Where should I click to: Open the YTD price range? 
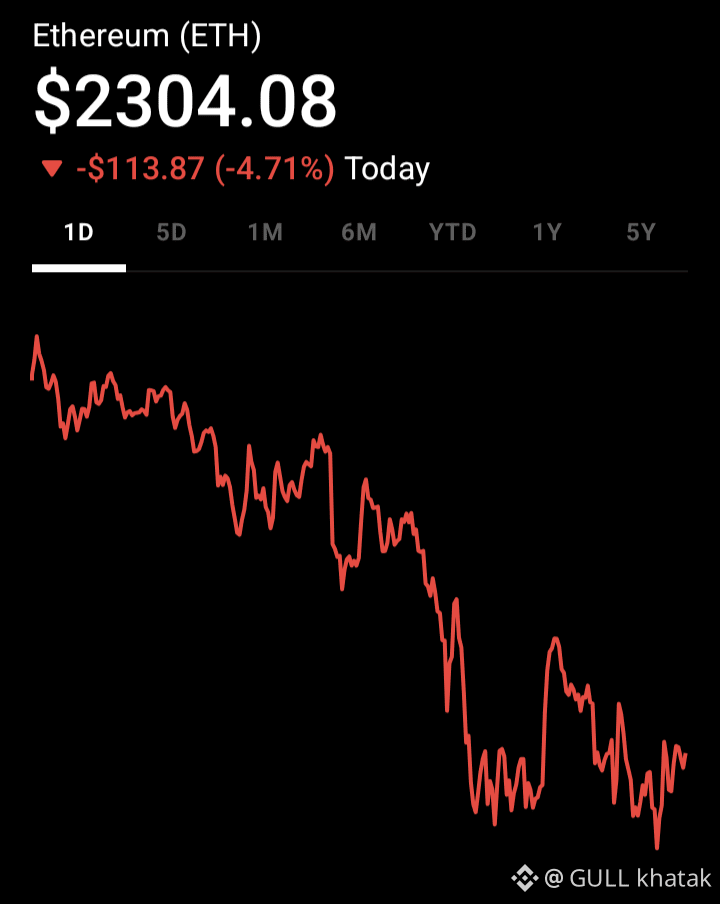pos(453,233)
